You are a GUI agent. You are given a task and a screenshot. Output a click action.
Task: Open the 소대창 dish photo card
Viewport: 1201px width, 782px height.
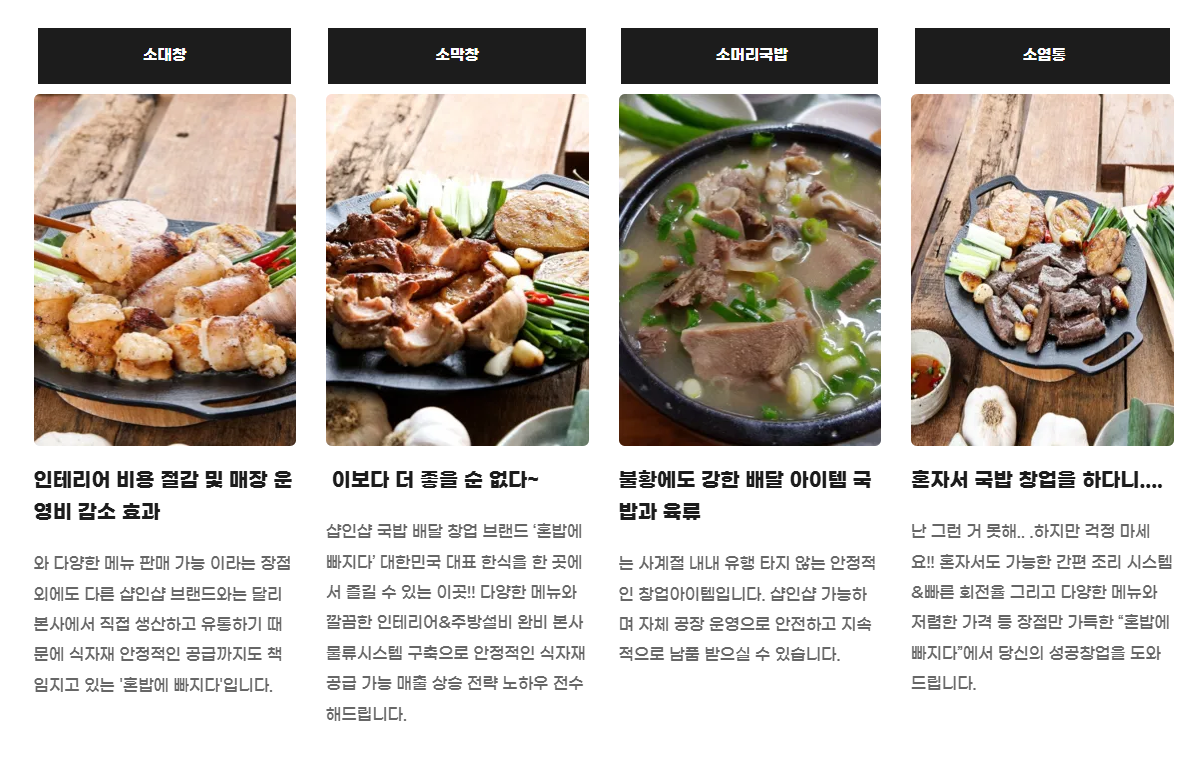tap(165, 270)
